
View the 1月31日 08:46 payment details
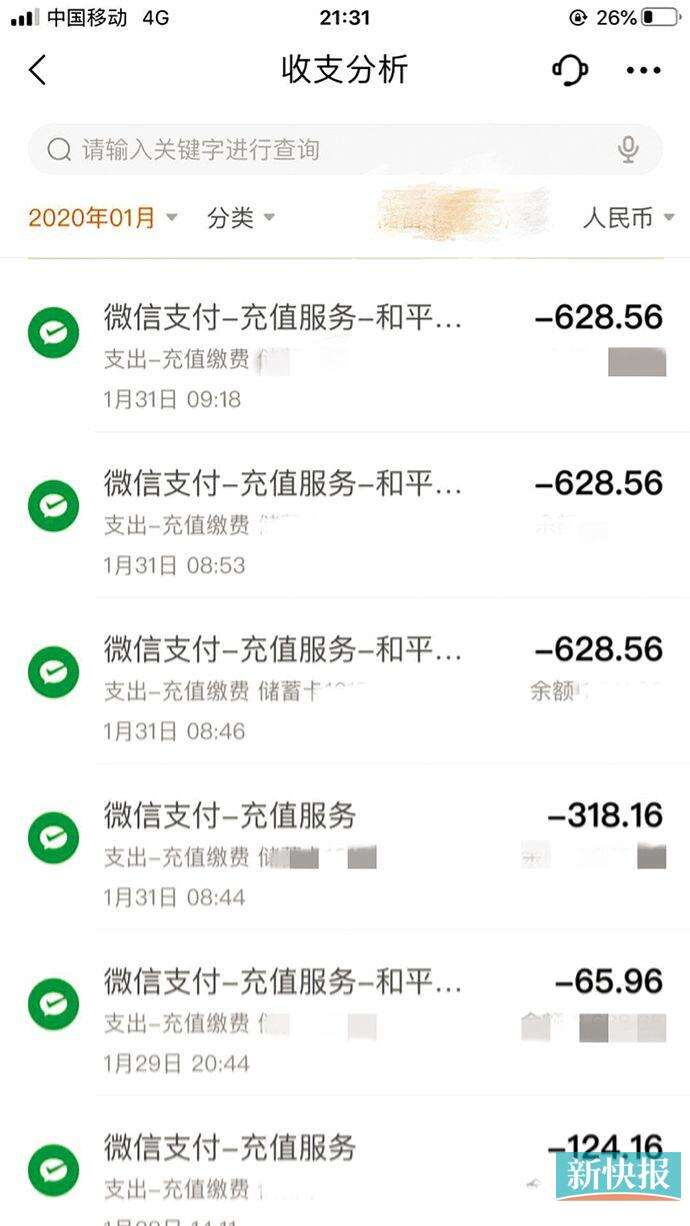345,682
